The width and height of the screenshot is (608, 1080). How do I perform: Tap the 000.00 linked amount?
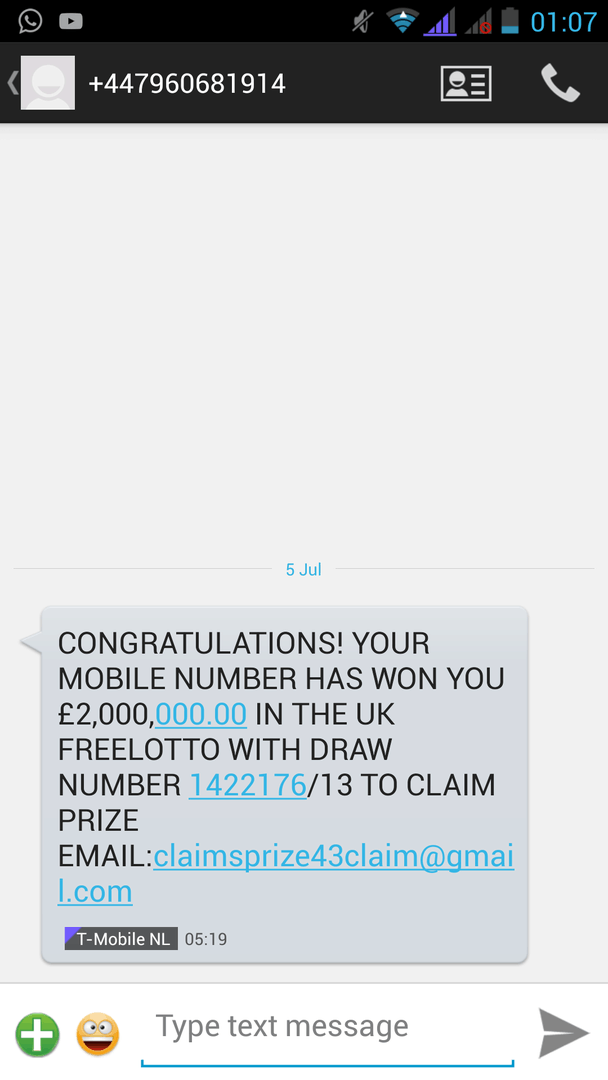201,714
